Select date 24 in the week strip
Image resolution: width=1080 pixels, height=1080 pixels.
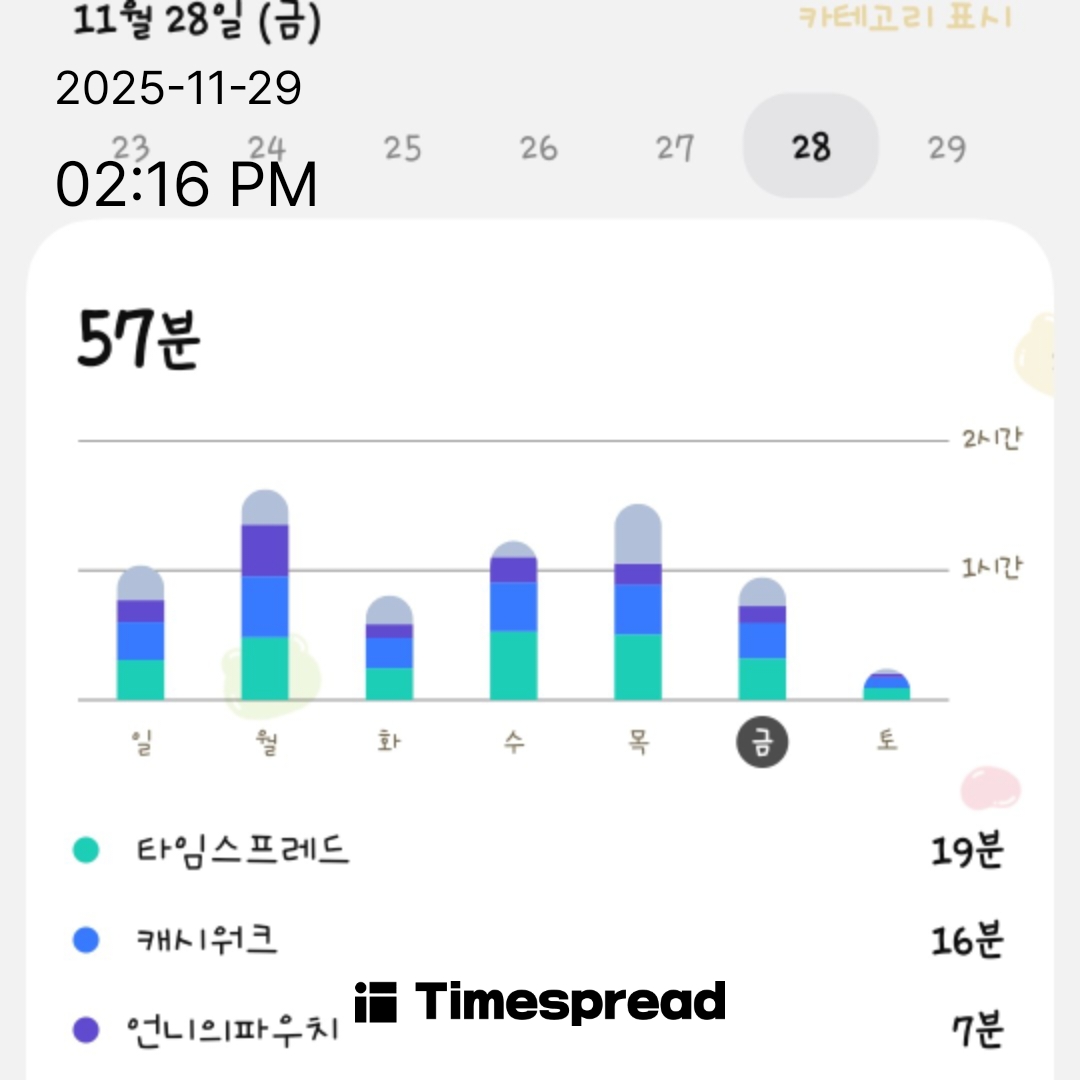pos(266,148)
